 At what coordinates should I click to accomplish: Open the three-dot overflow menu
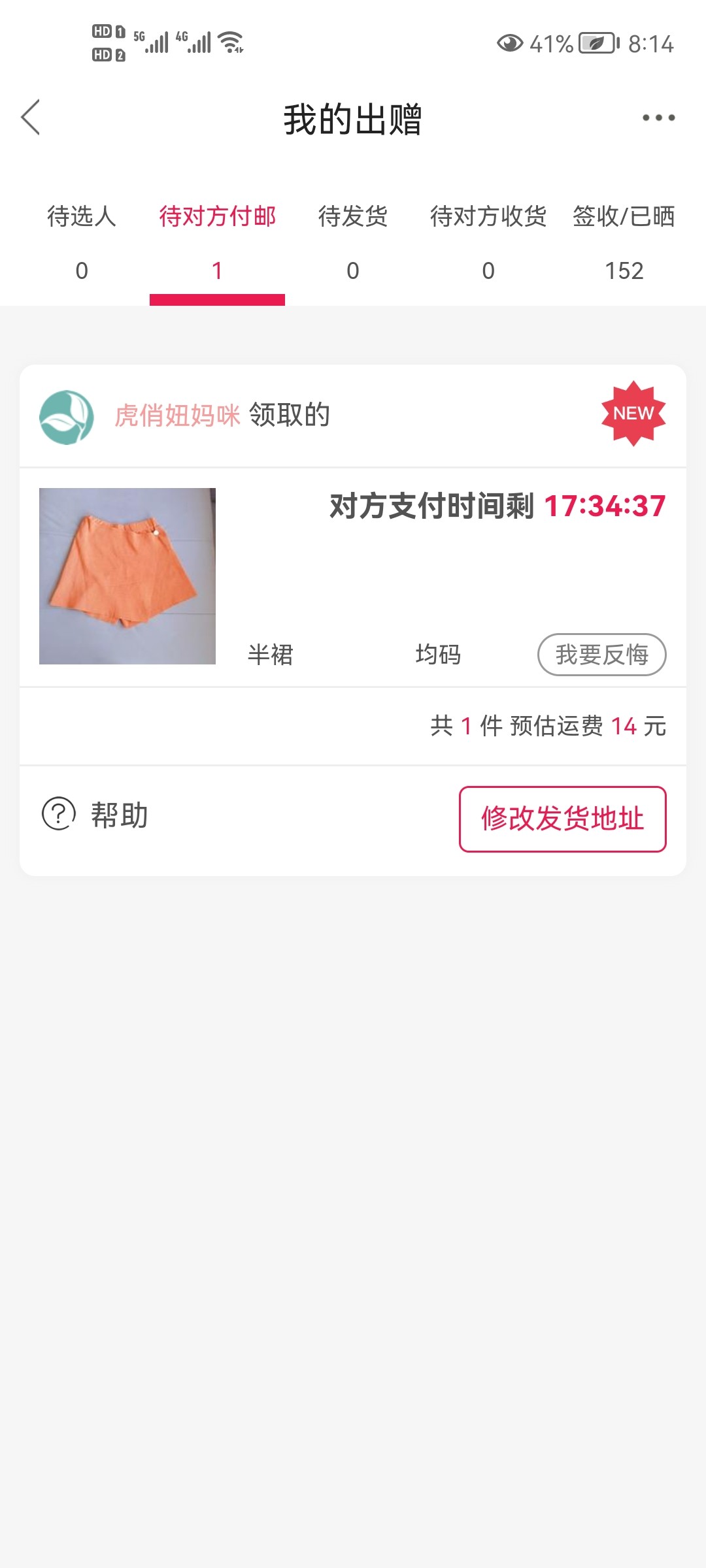click(x=658, y=118)
